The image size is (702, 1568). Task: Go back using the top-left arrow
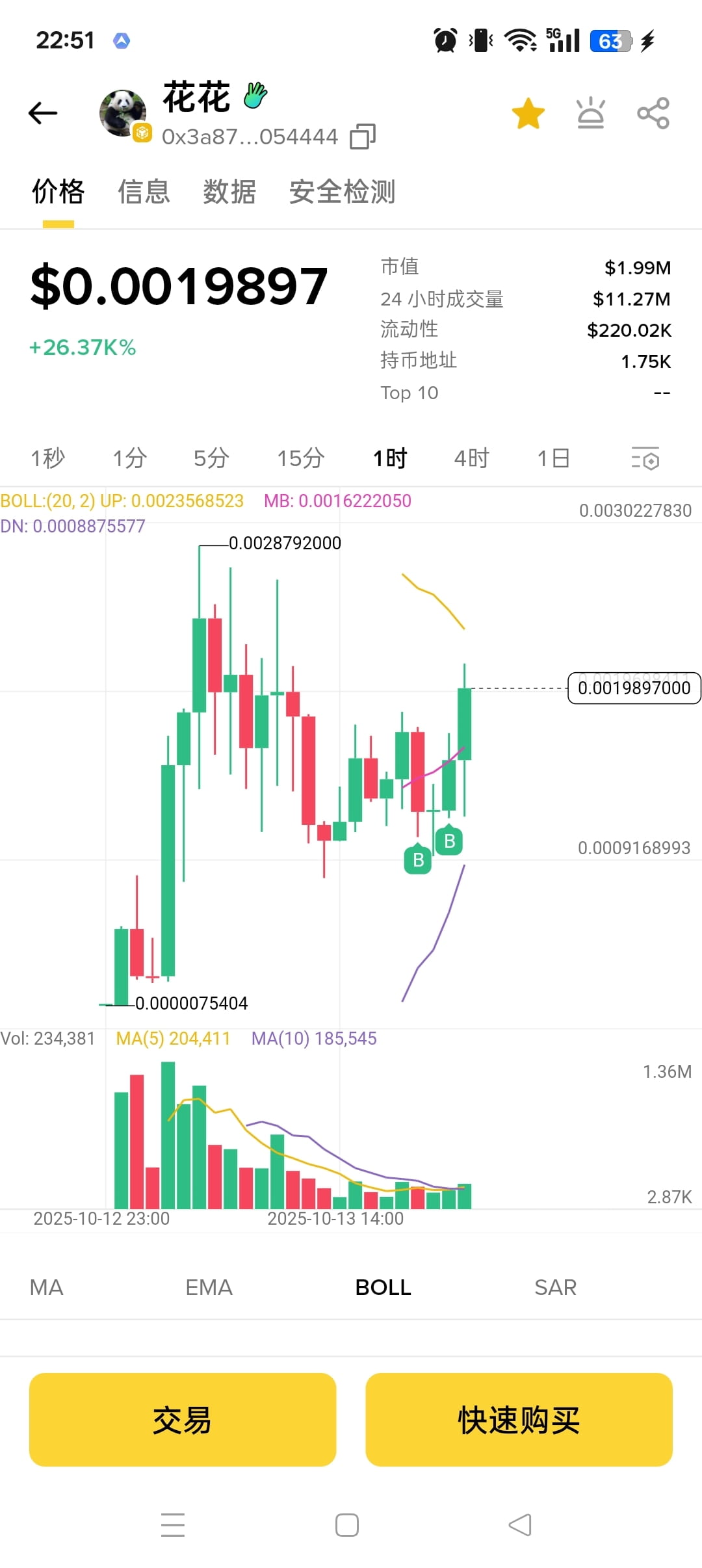(43, 113)
